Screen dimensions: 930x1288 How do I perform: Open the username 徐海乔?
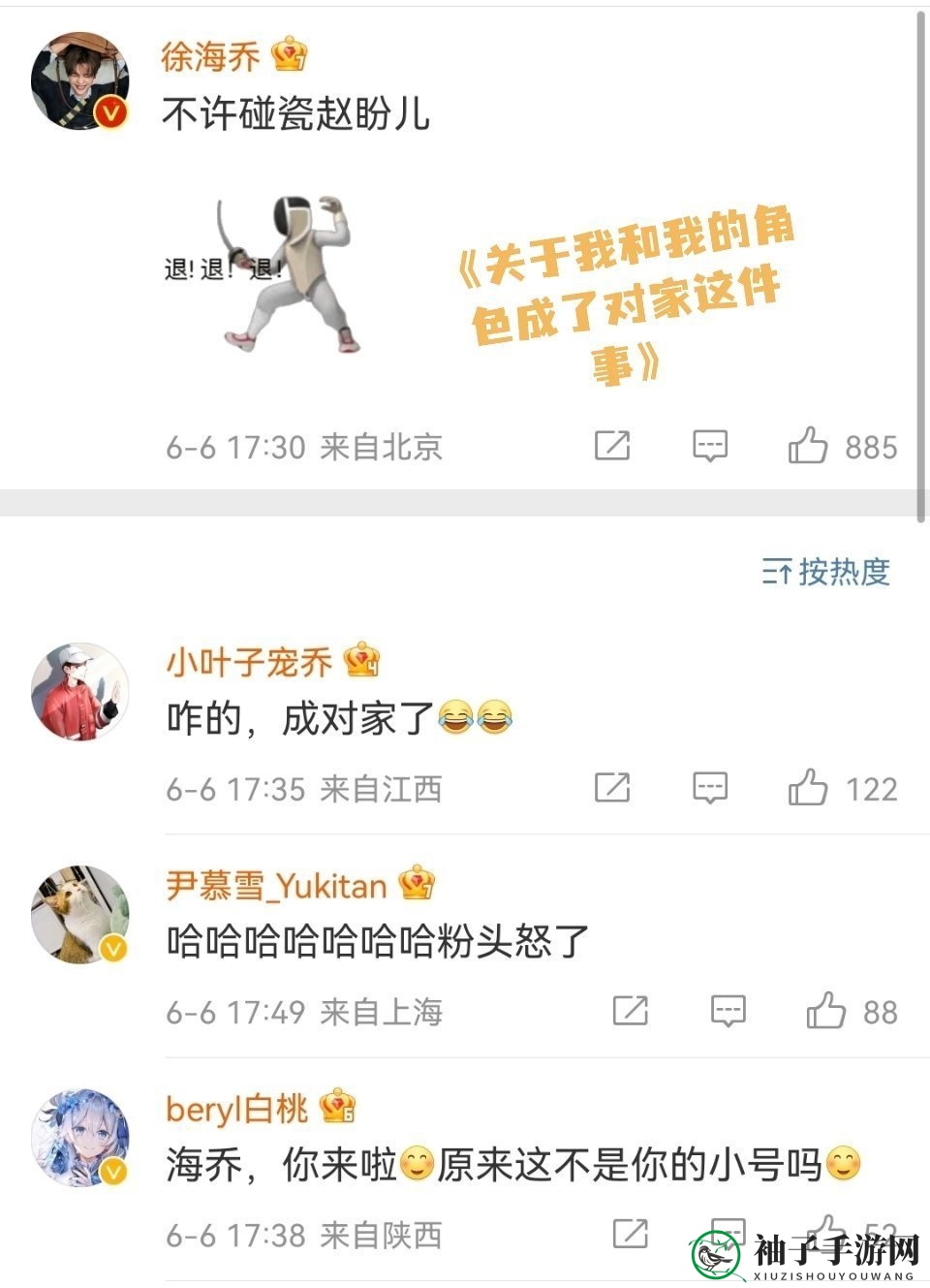[x=210, y=57]
